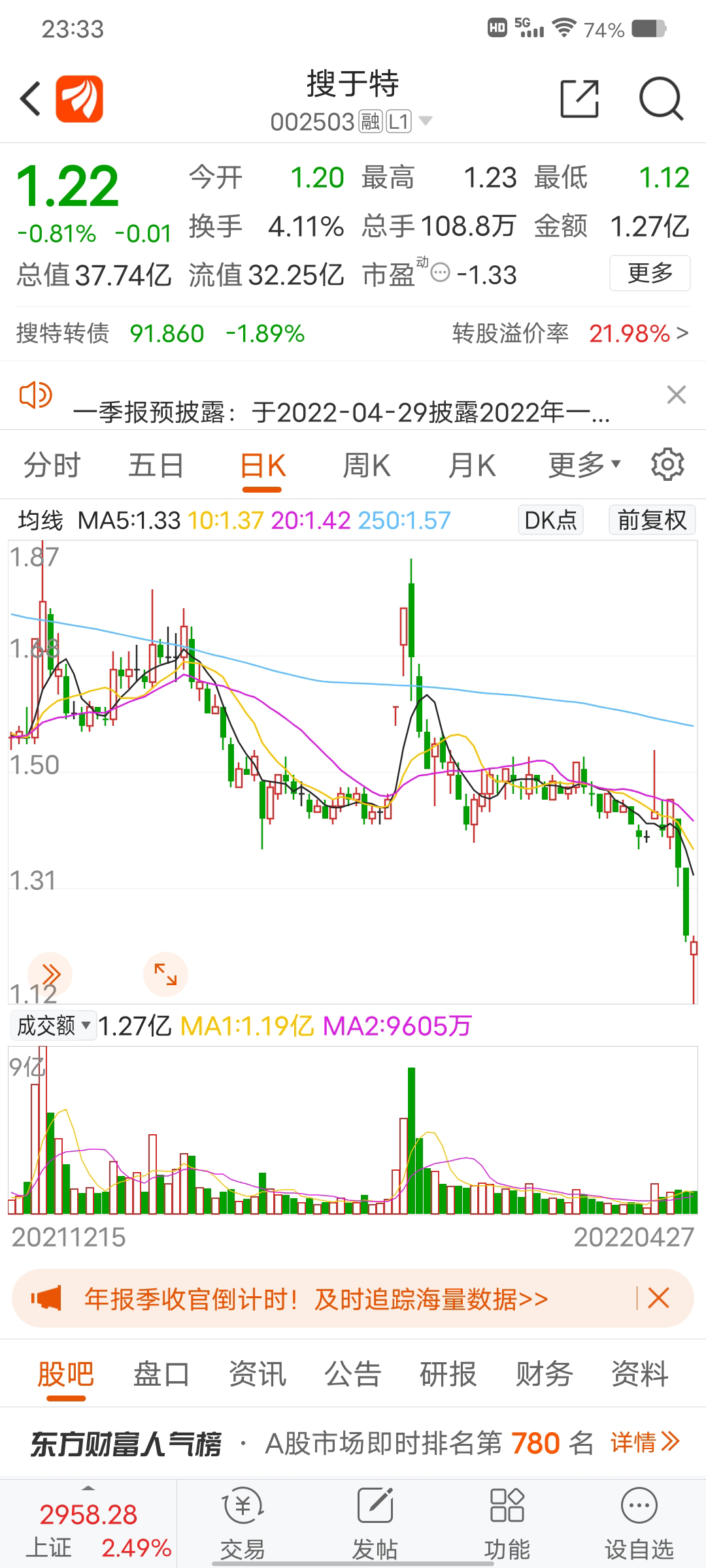
Task: Switch to 周K chart tab
Action: (366, 466)
